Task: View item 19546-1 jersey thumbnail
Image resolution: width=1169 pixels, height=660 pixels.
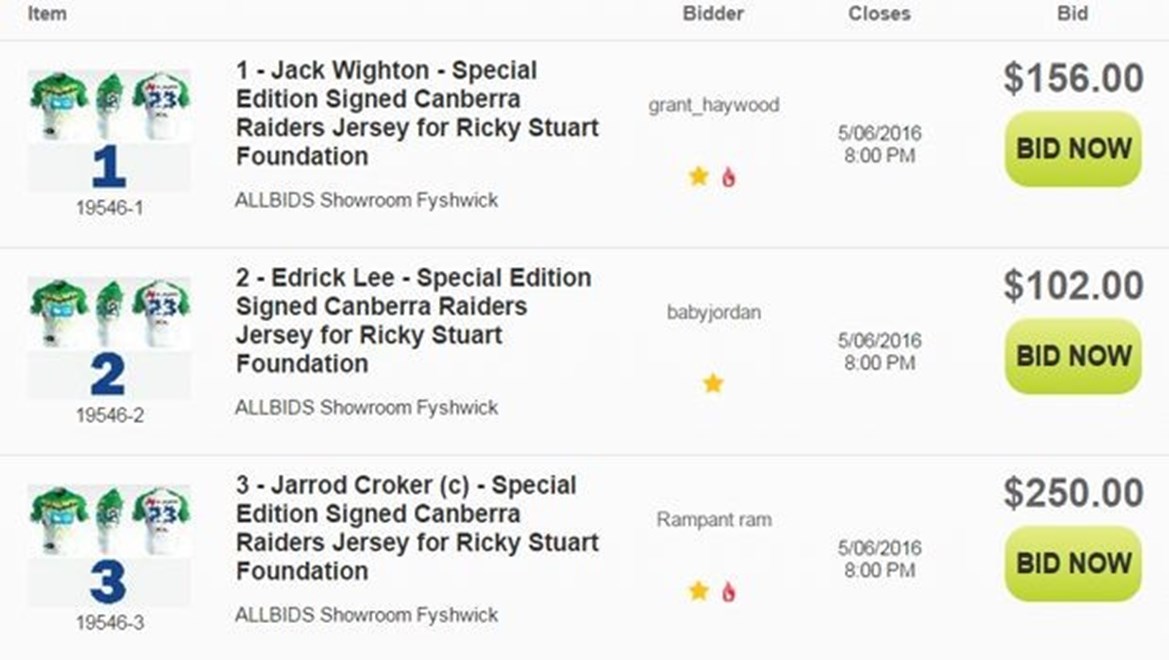Action: [109, 130]
